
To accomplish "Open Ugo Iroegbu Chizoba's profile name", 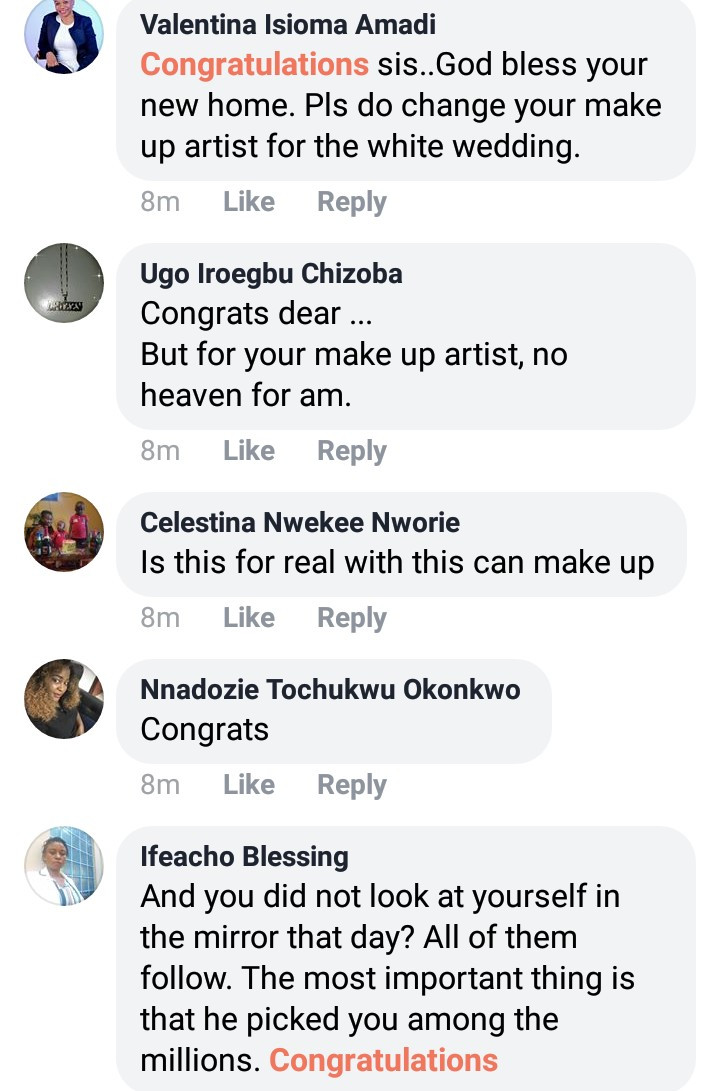I will click(x=271, y=273).
